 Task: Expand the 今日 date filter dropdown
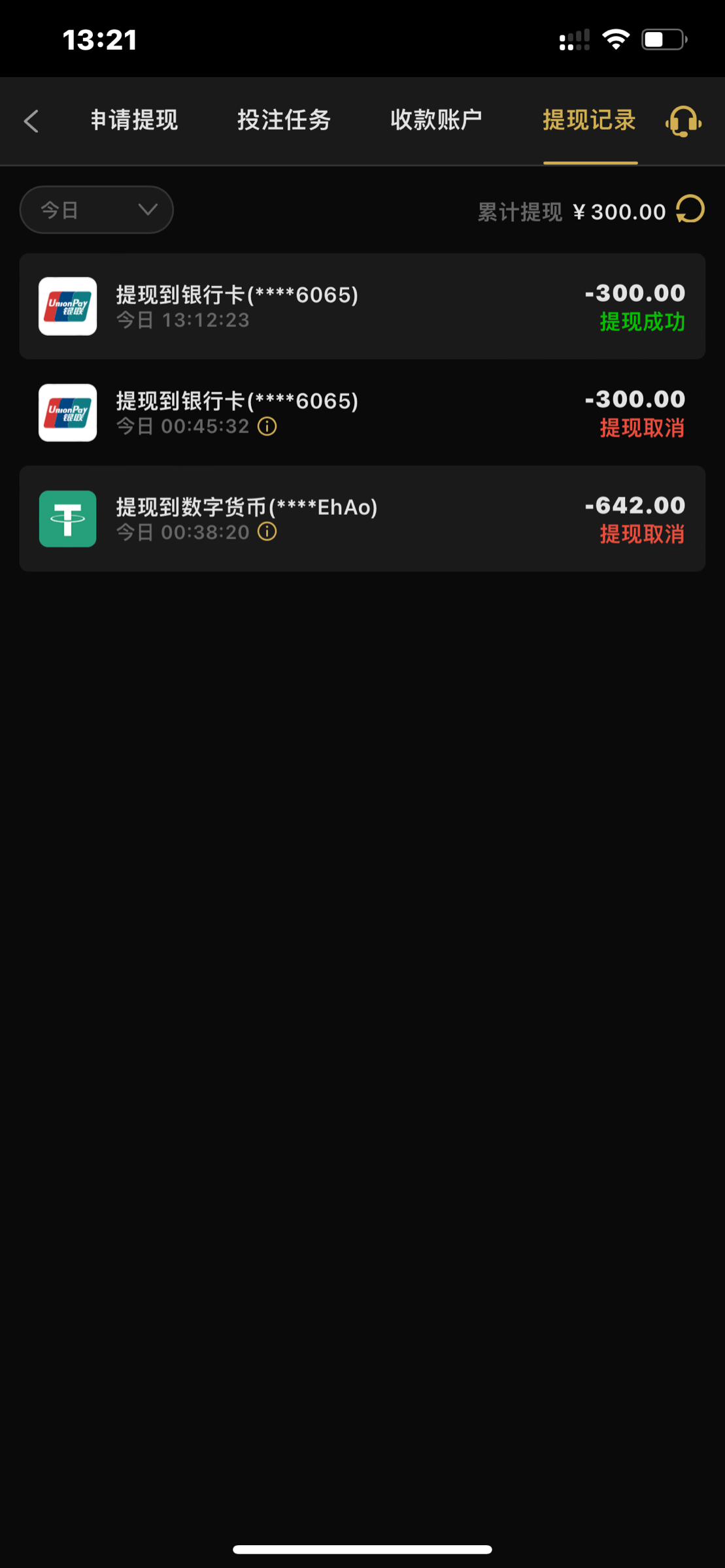pos(97,210)
